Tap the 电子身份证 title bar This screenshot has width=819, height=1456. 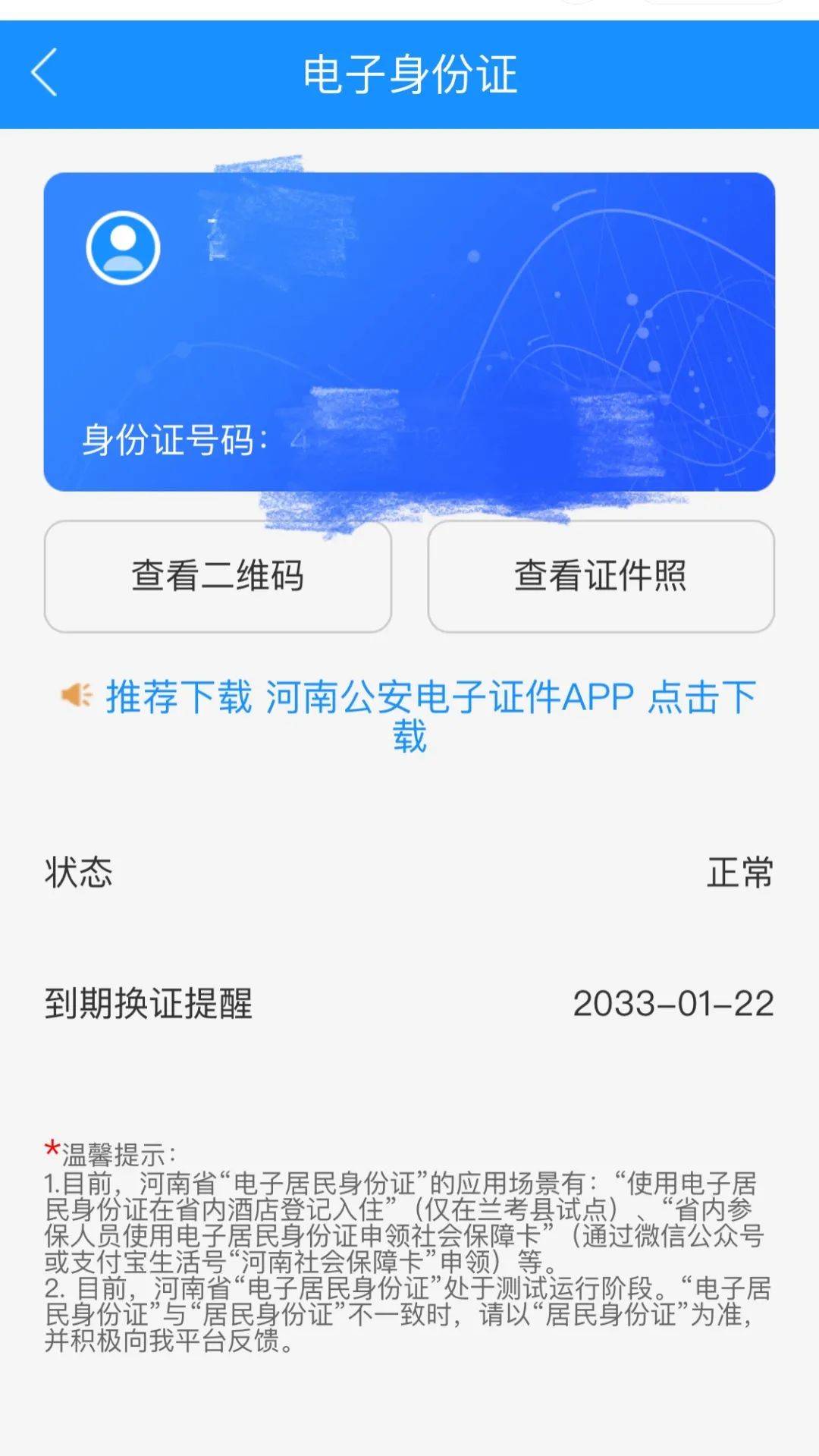point(409,74)
